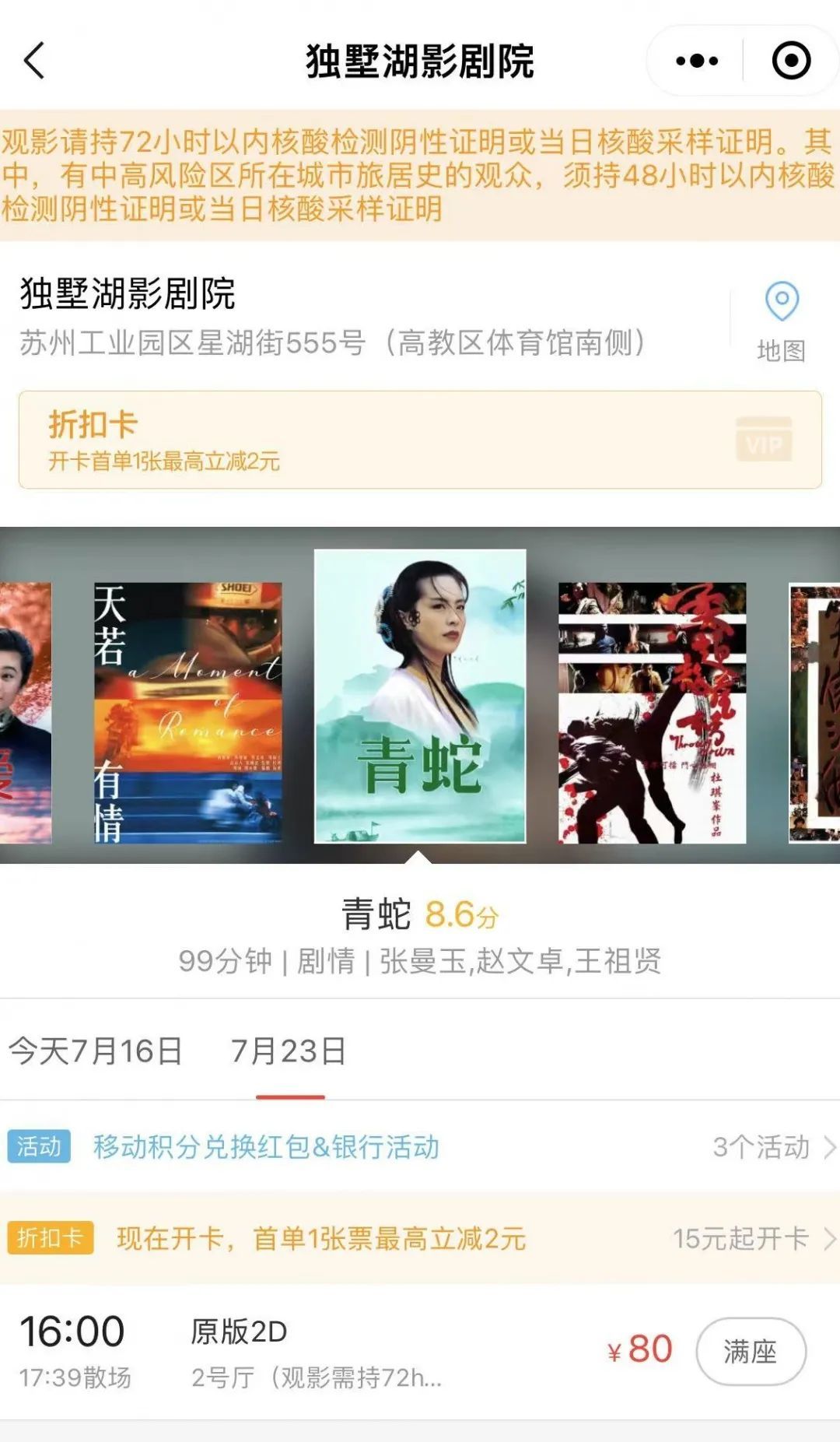Image resolution: width=840 pixels, height=1442 pixels.
Task: Select the 青蛇 movie poster
Action: point(420,696)
